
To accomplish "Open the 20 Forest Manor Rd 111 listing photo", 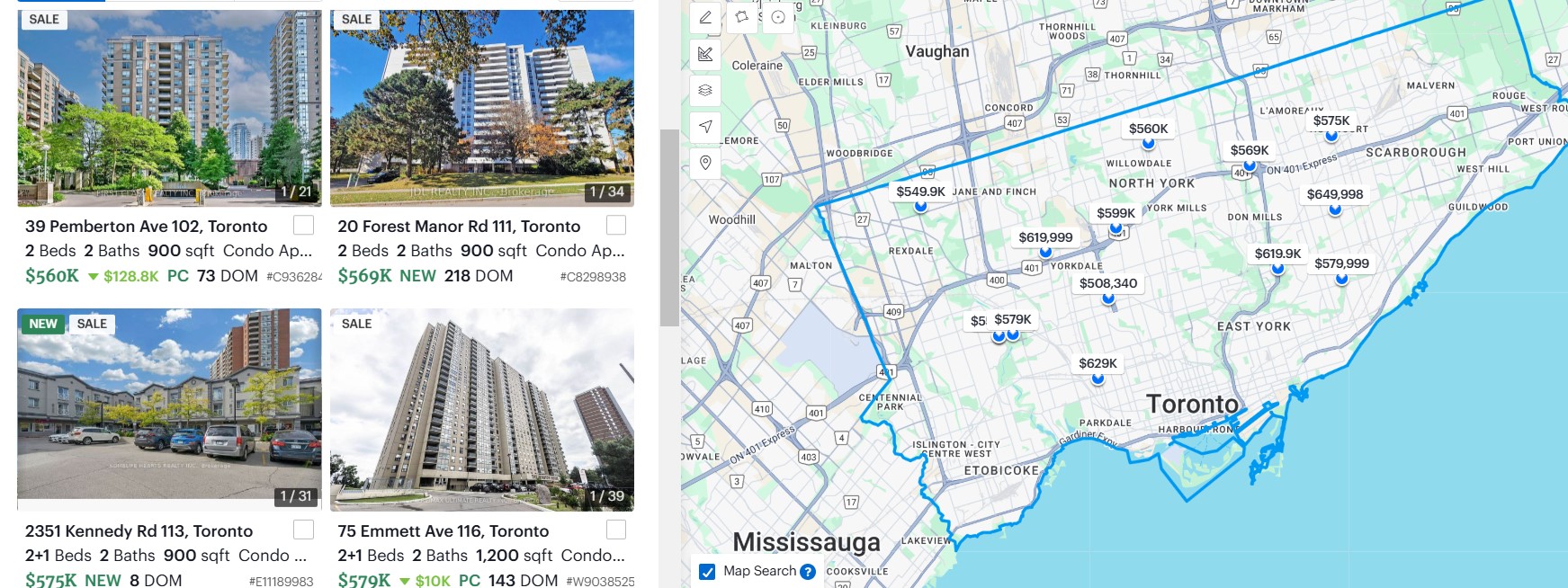I will [481, 108].
